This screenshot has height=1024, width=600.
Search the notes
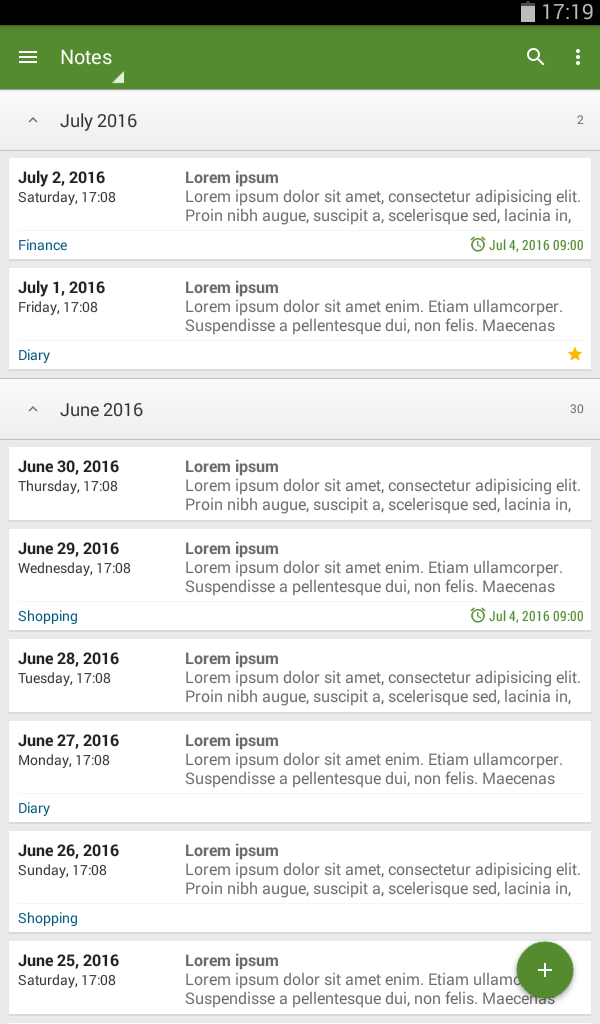535,57
